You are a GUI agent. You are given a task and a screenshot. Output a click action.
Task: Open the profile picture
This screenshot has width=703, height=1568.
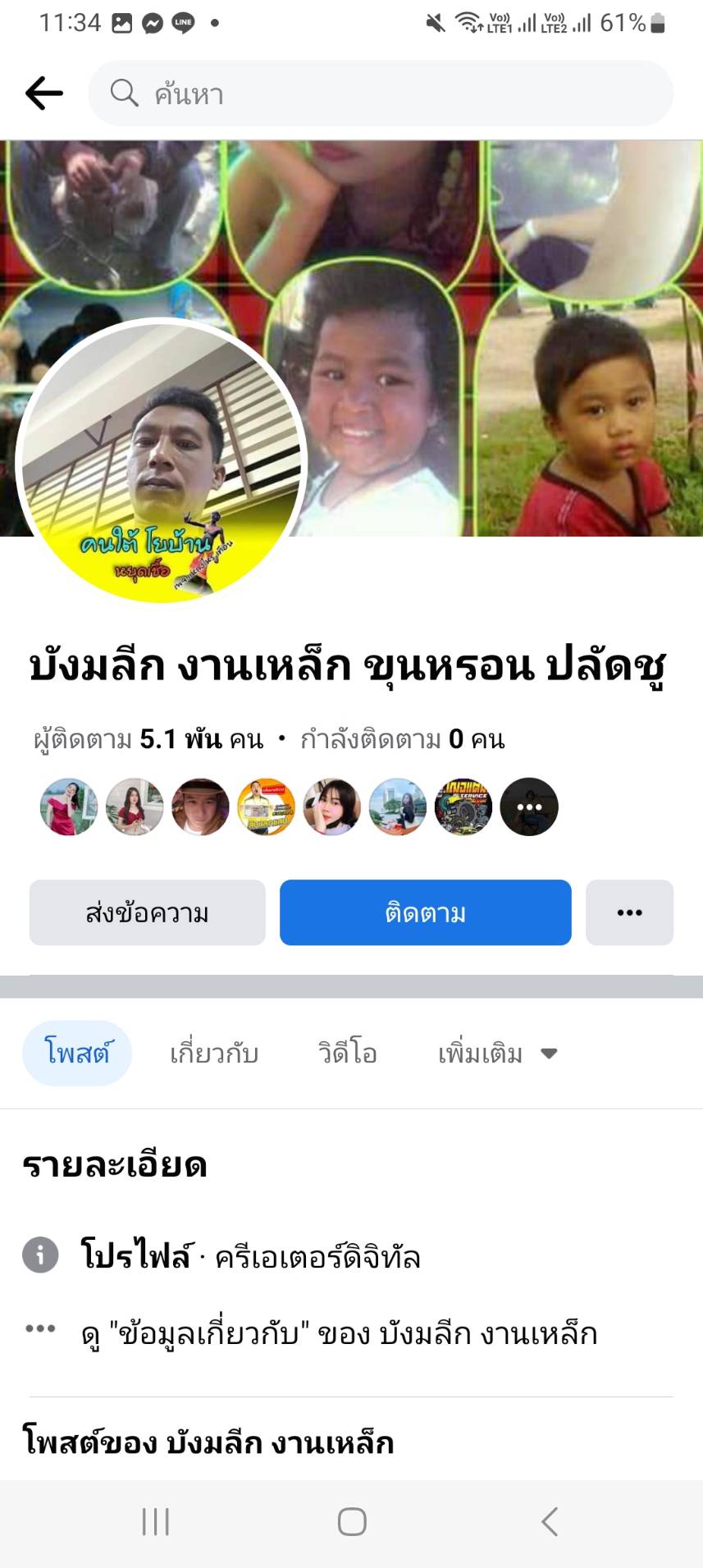pyautogui.click(x=162, y=462)
